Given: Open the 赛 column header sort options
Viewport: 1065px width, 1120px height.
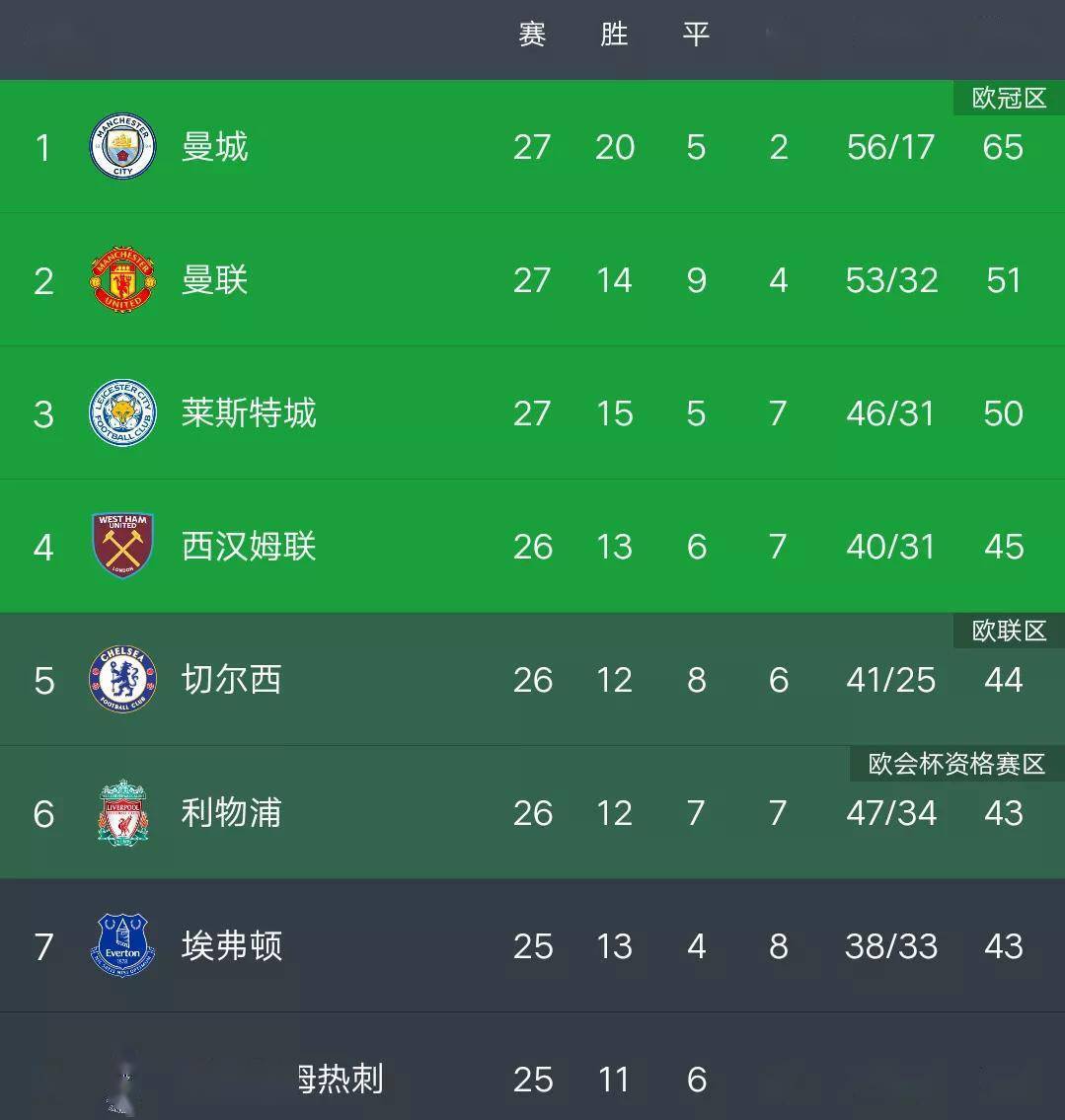Looking at the screenshot, I should tap(533, 35).
